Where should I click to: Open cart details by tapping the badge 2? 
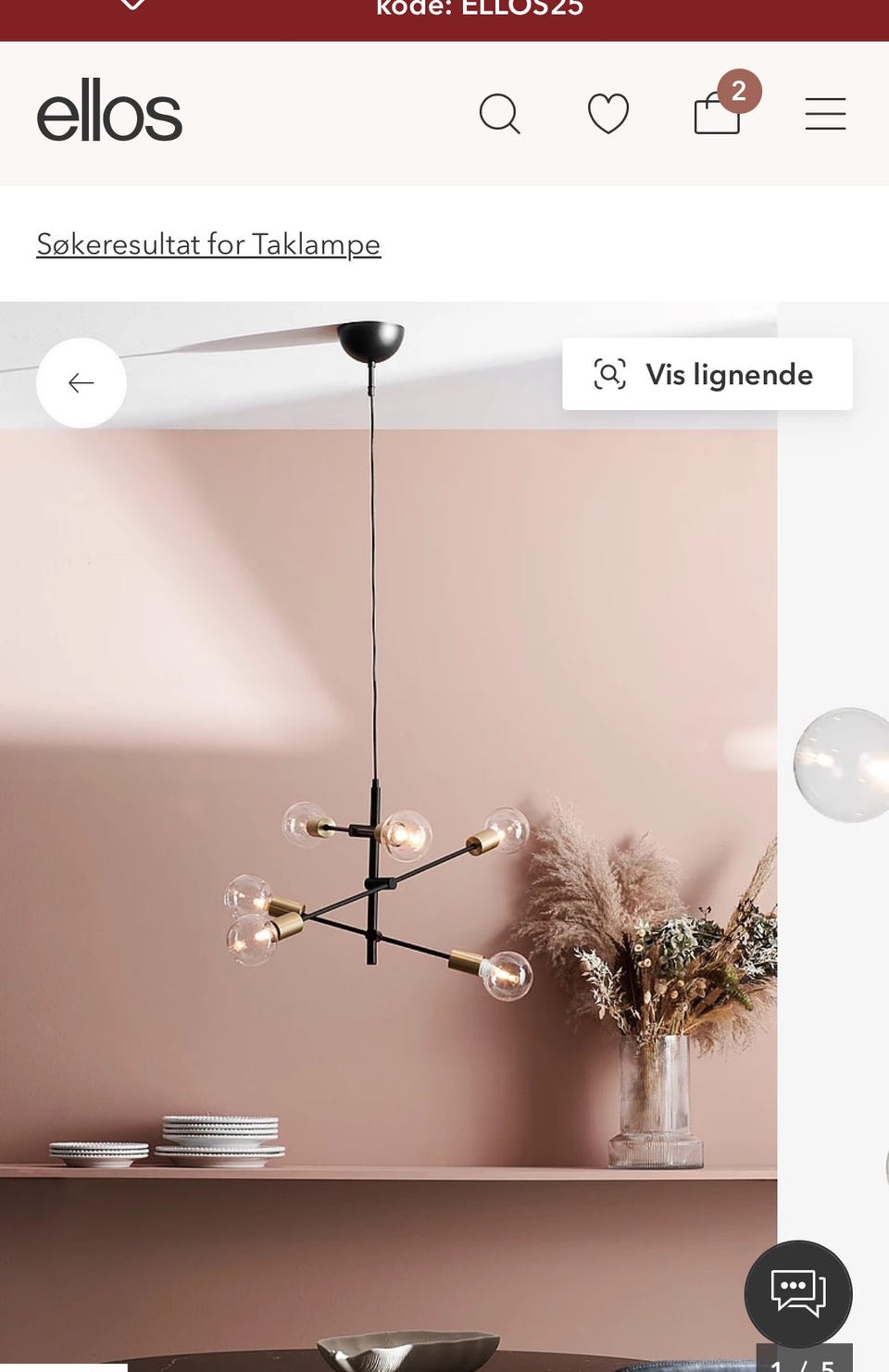click(738, 90)
